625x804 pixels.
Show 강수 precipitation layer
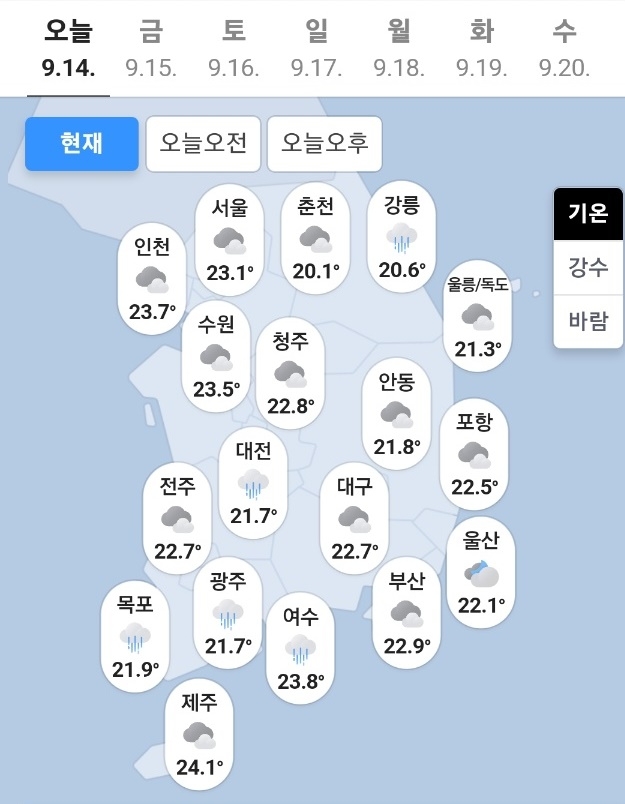588,268
